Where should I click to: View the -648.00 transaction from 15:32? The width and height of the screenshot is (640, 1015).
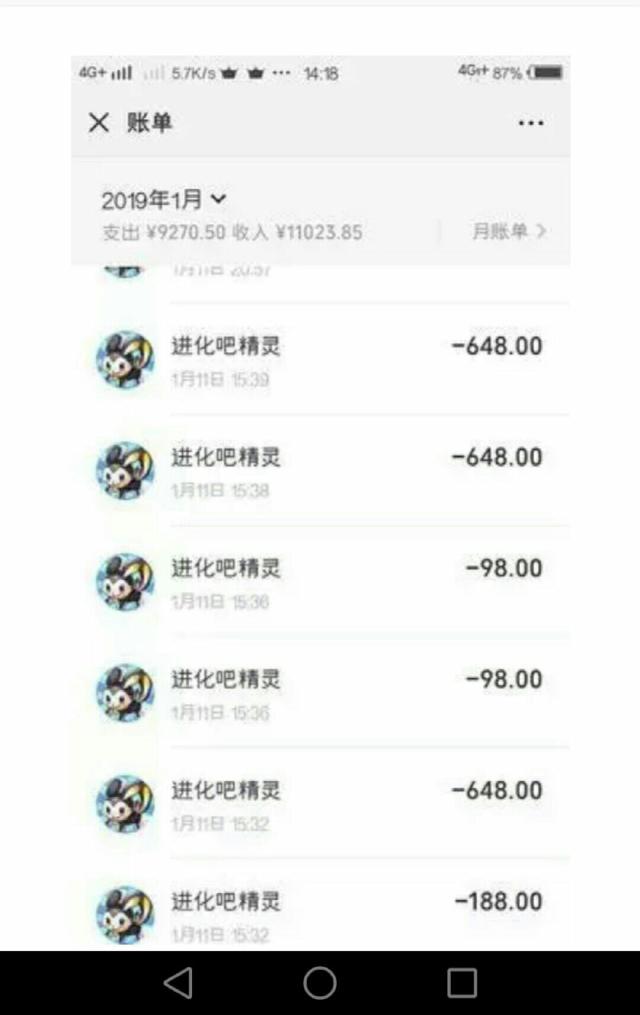[x=320, y=804]
